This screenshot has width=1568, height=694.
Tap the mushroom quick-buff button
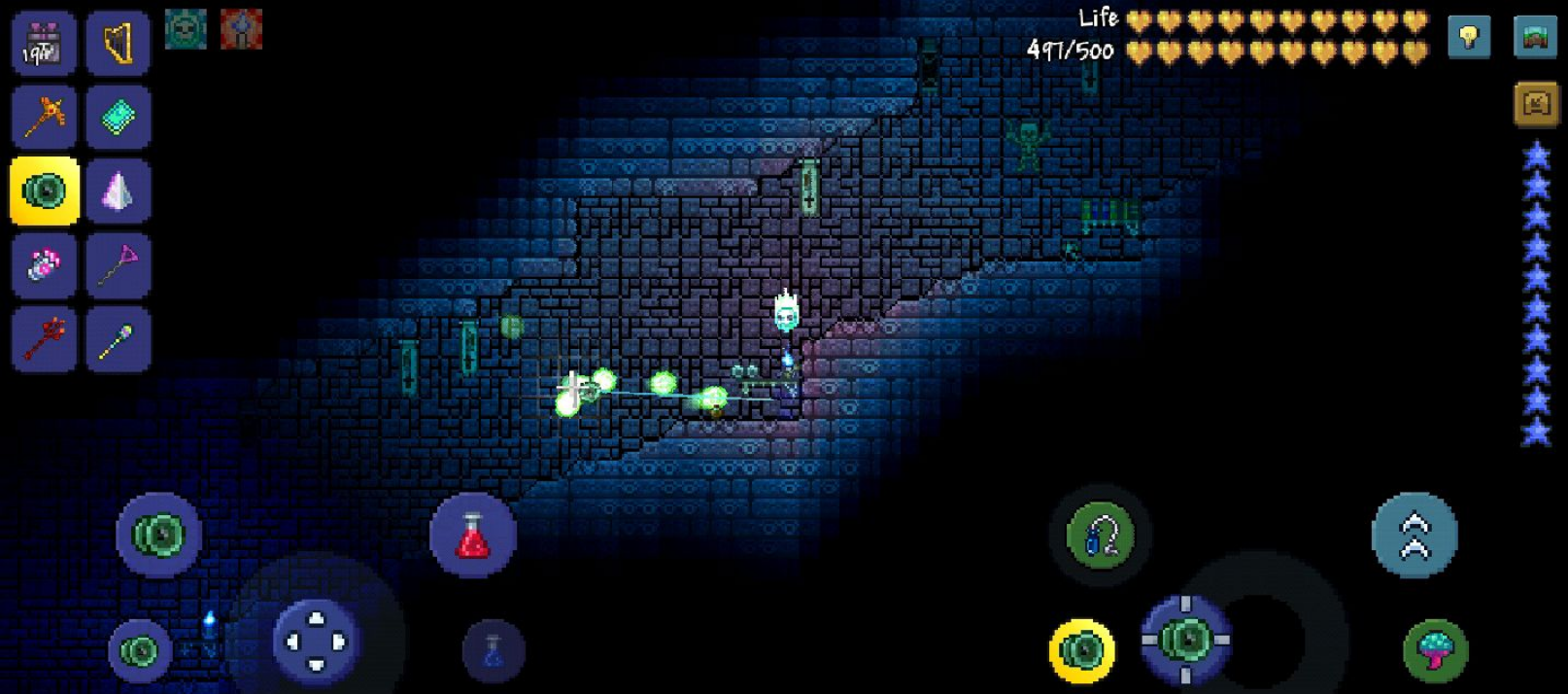1435,649
